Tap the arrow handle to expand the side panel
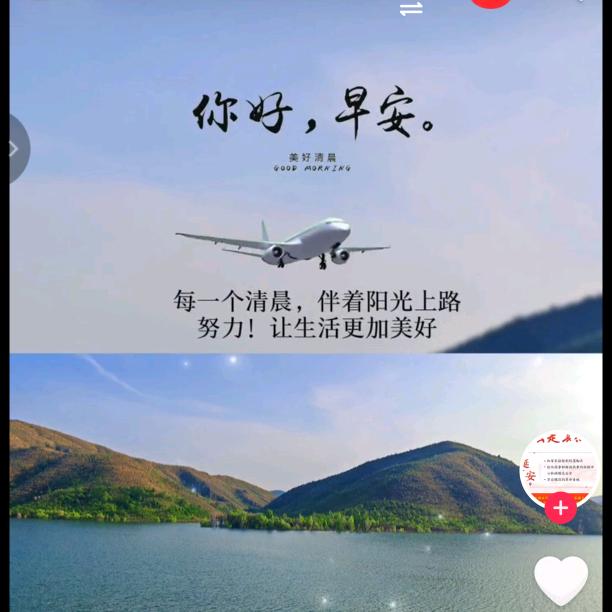Image resolution: width=612 pixels, height=612 pixels. [x=14, y=148]
